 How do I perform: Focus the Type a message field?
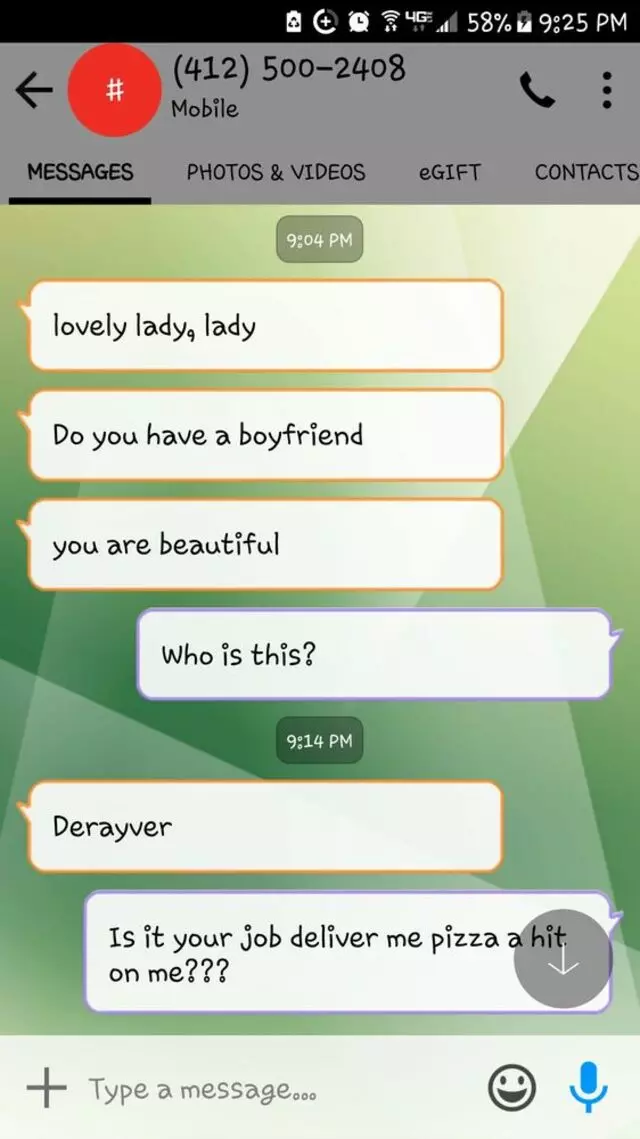(270, 1088)
